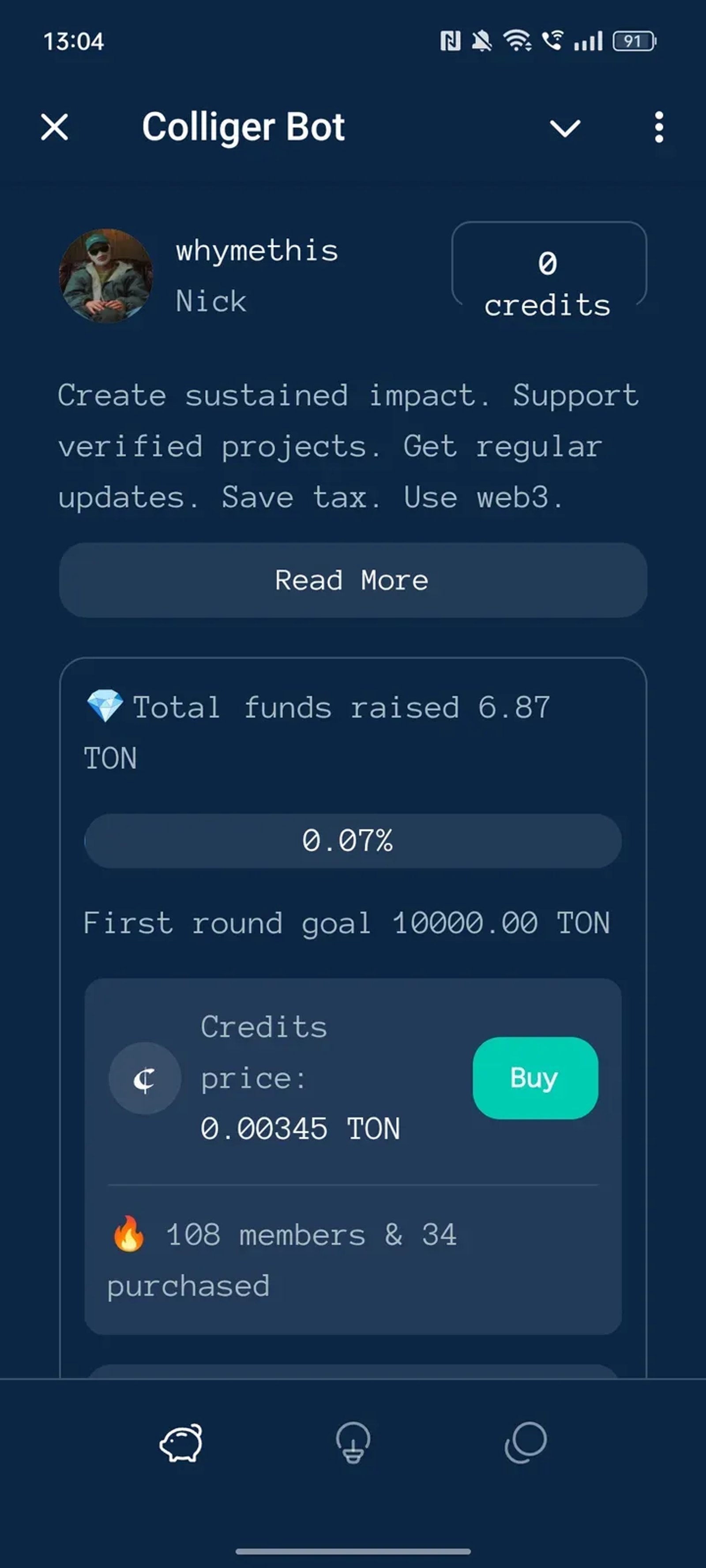Close the Colliger Bot mini app
Viewport: 706px width, 1568px height.
click(x=53, y=127)
